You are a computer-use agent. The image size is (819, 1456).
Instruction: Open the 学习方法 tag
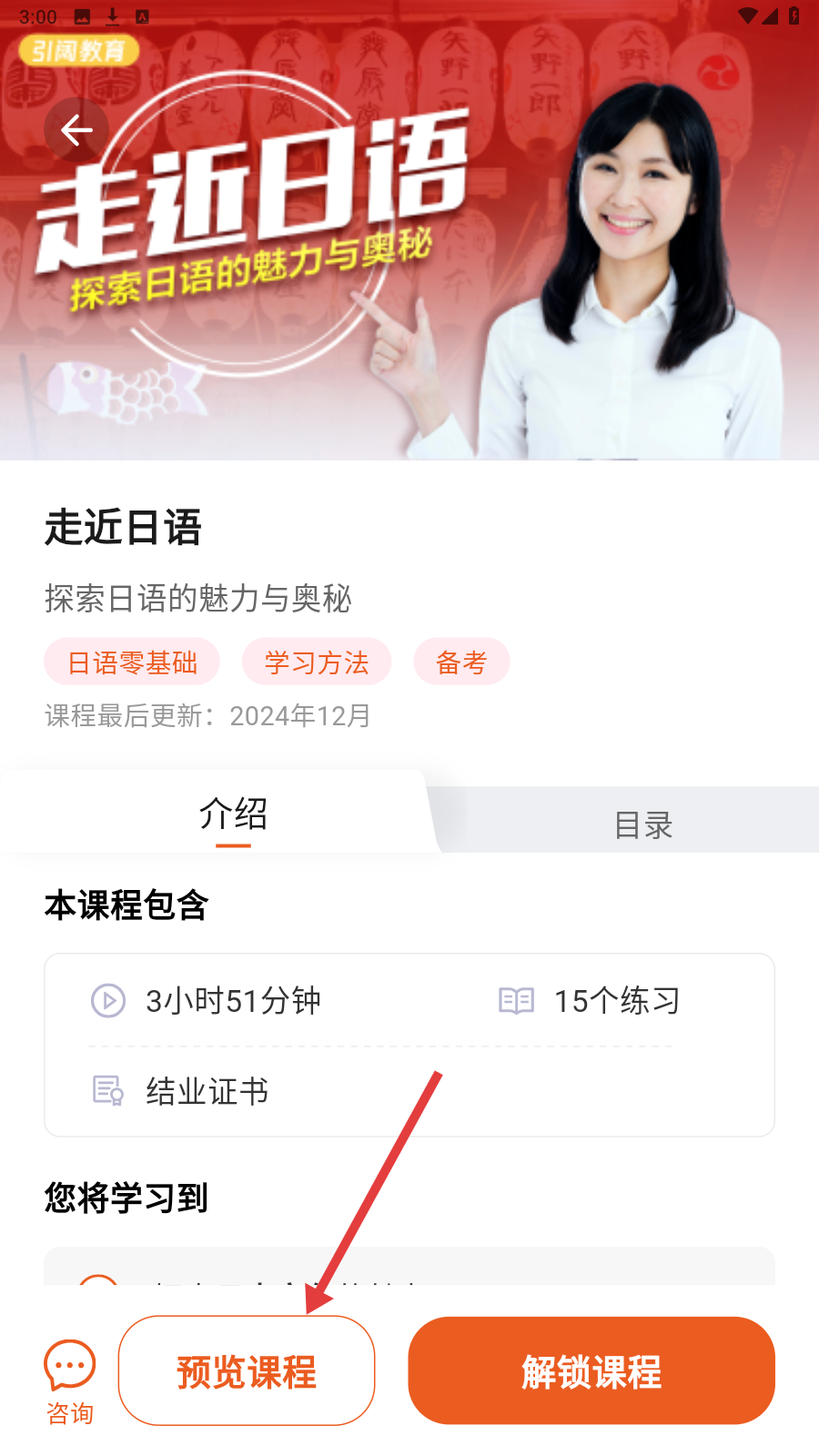point(317,662)
